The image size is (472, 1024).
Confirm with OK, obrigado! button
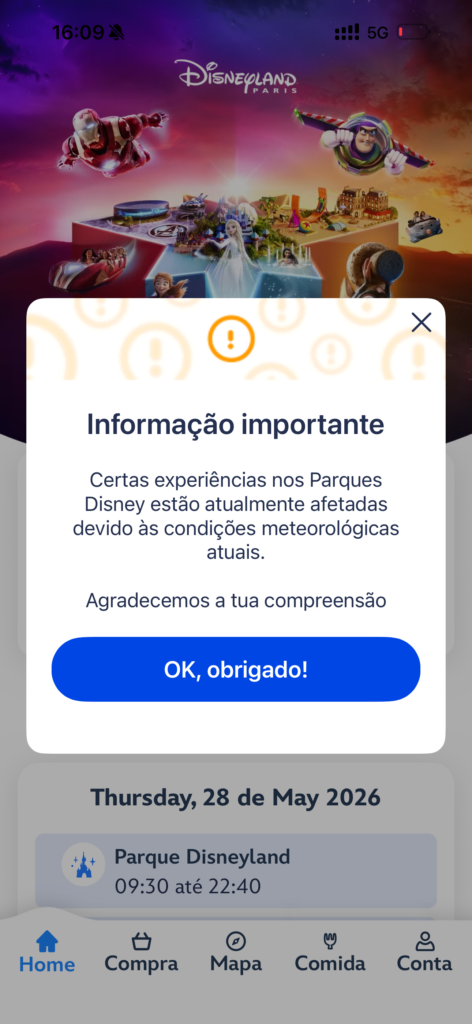(x=236, y=669)
